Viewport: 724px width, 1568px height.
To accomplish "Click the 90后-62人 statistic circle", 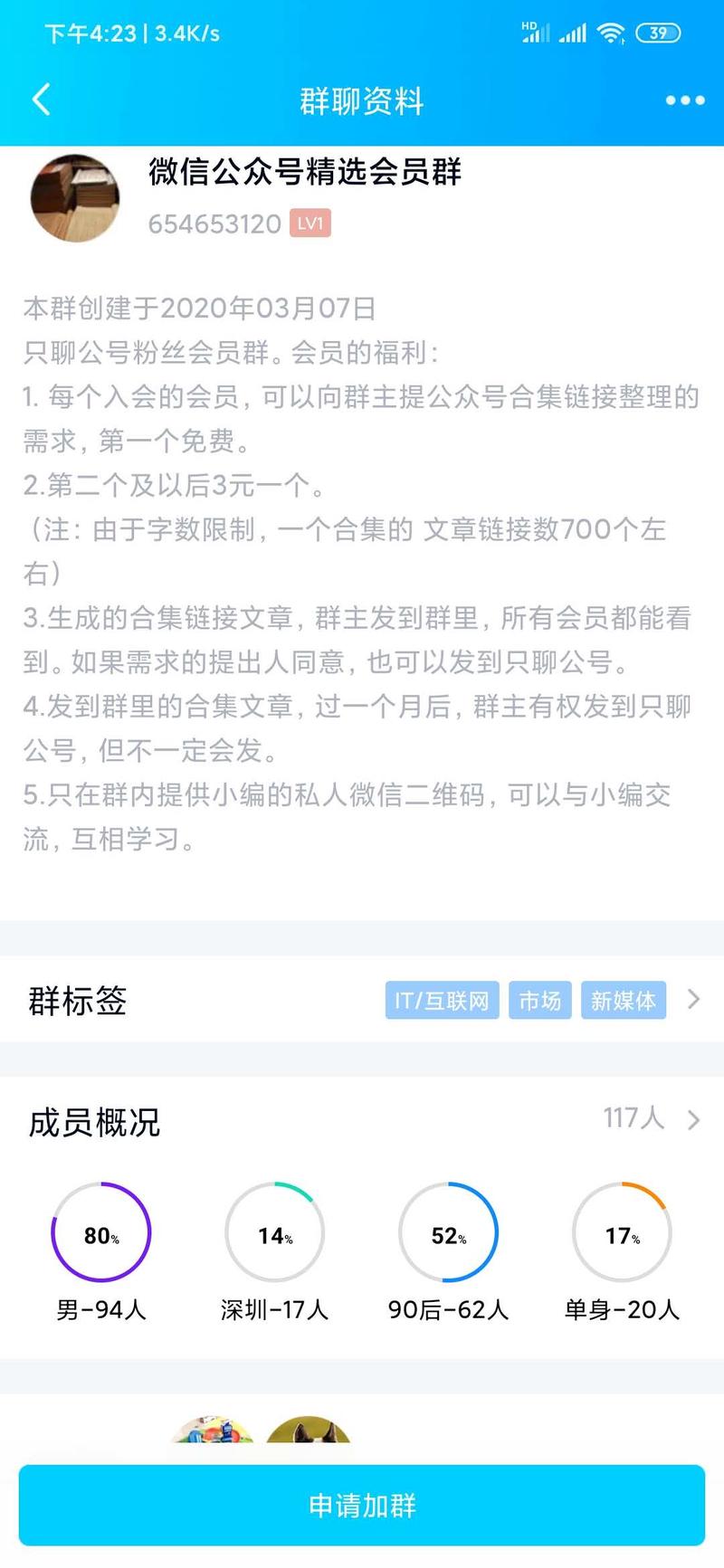I will click(447, 1232).
